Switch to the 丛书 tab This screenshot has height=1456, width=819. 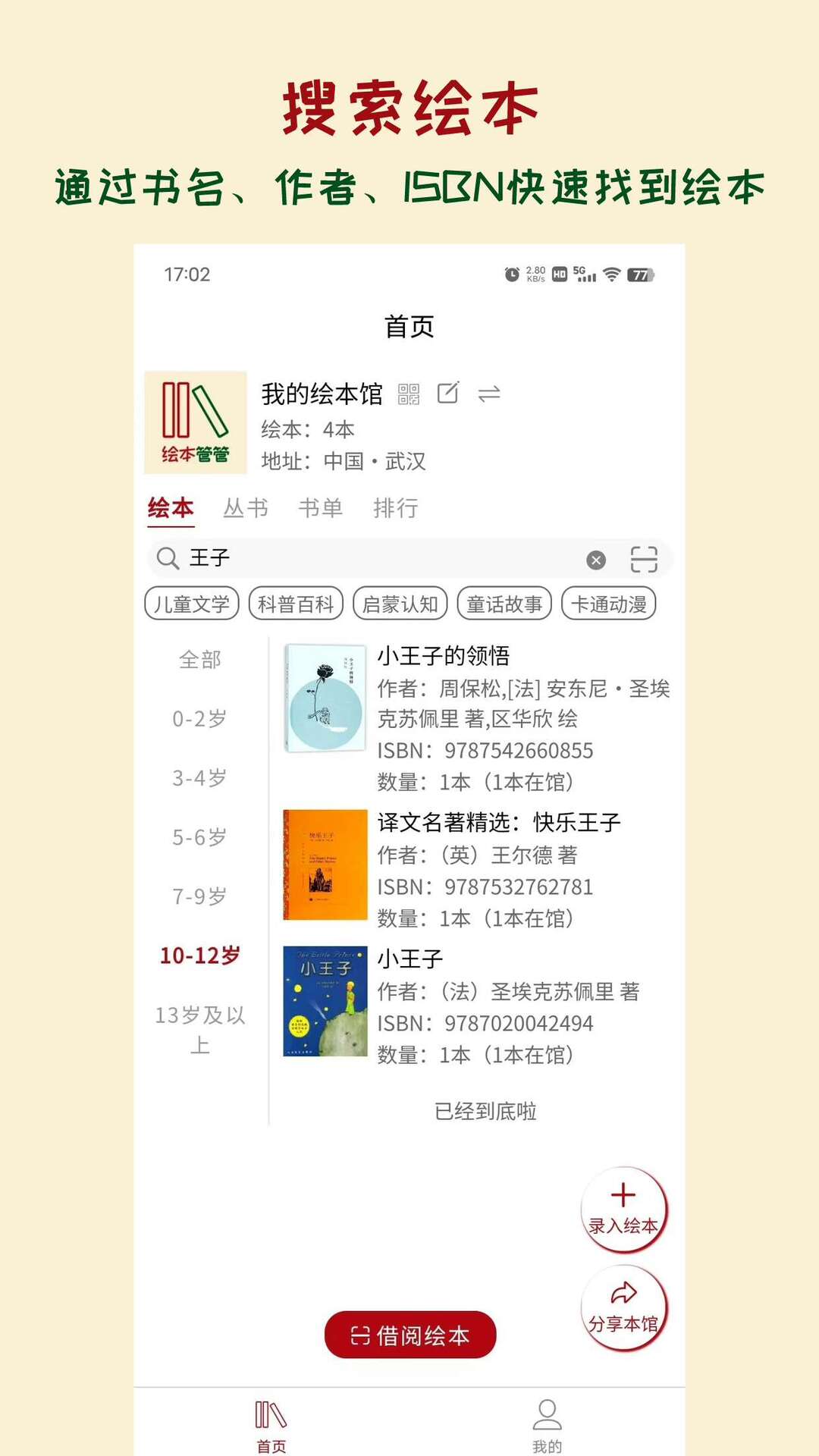246,508
